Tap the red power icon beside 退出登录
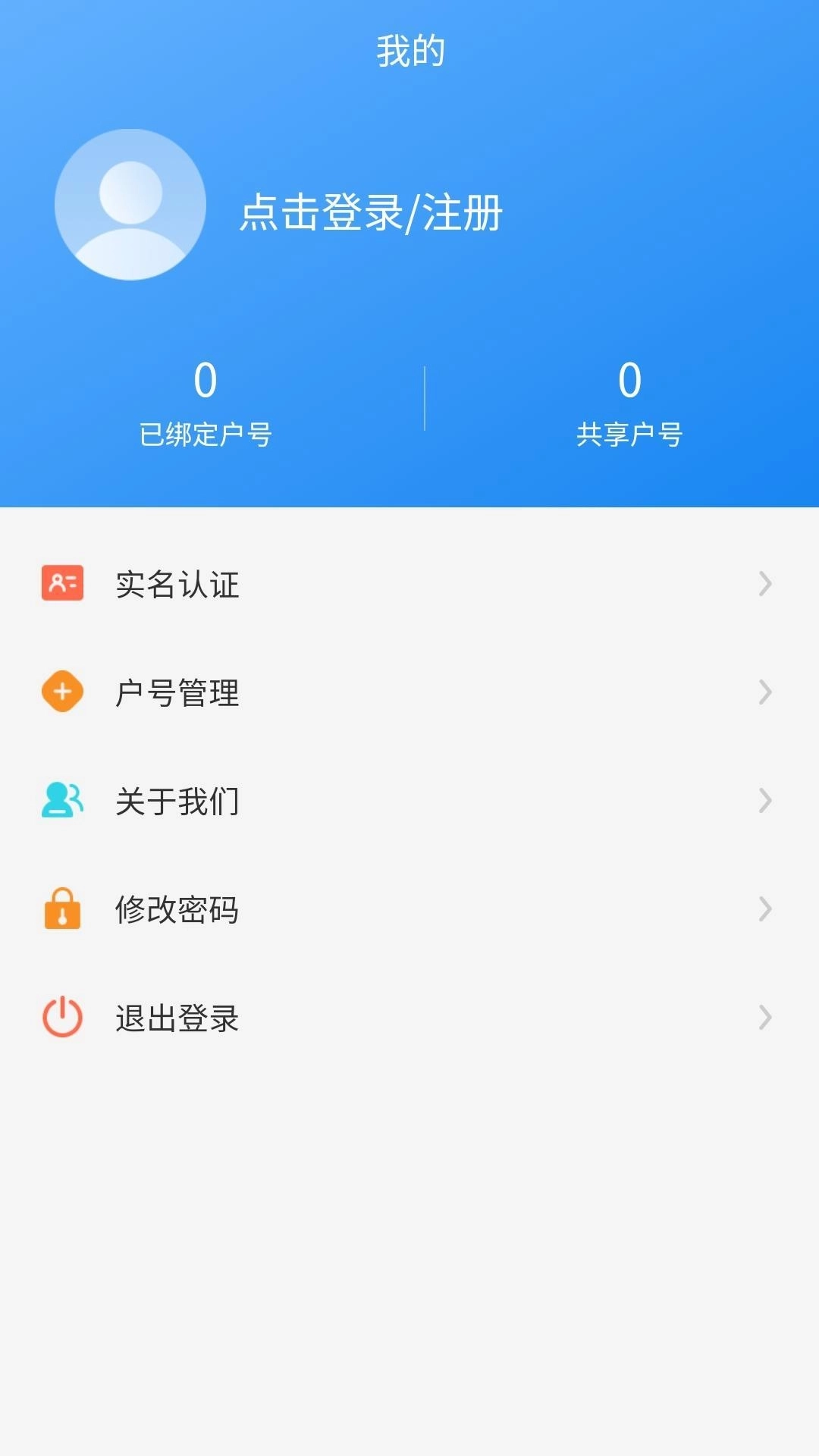Screen dimensions: 819x1456 coord(61,1019)
